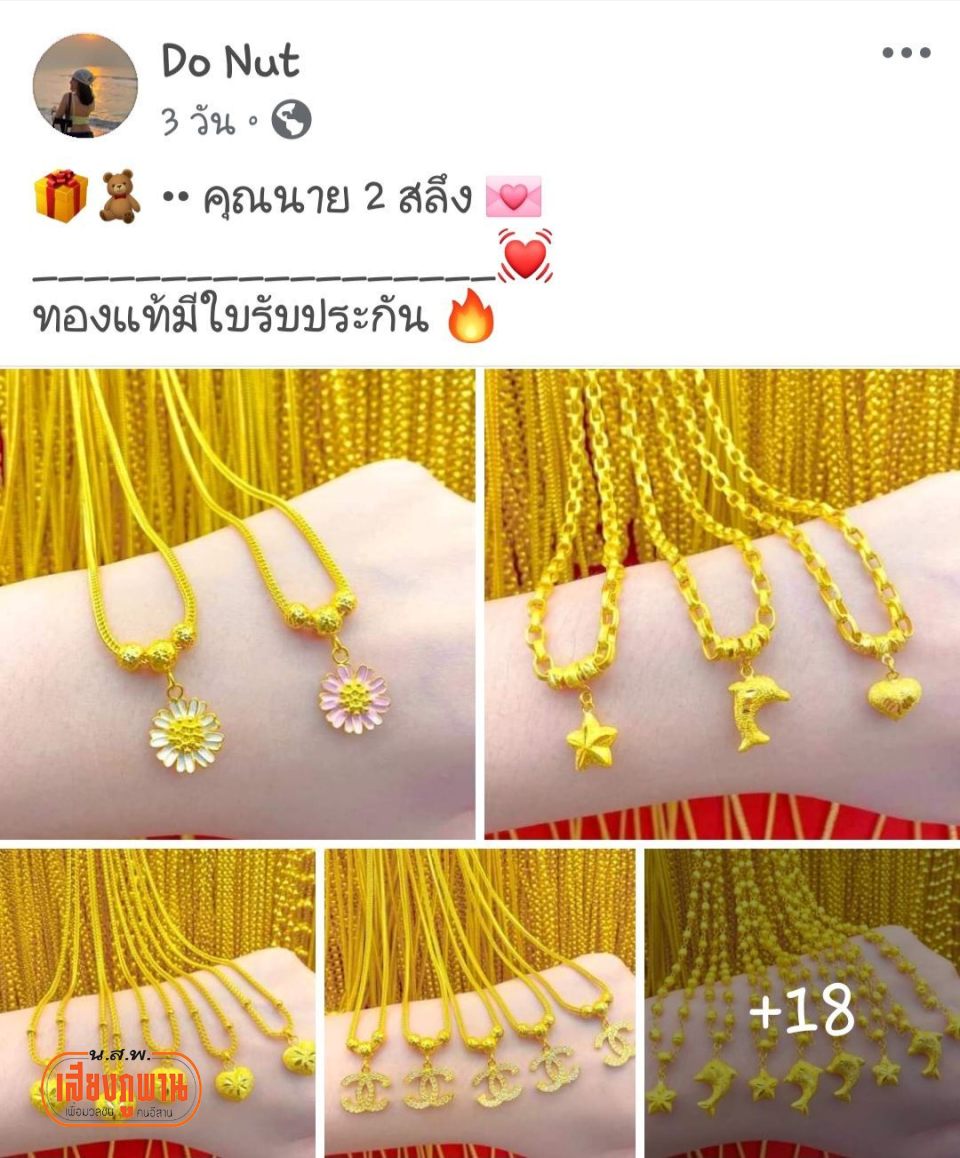
Task: Open the star, dolphin and heart bracelets photo
Action: [722, 603]
